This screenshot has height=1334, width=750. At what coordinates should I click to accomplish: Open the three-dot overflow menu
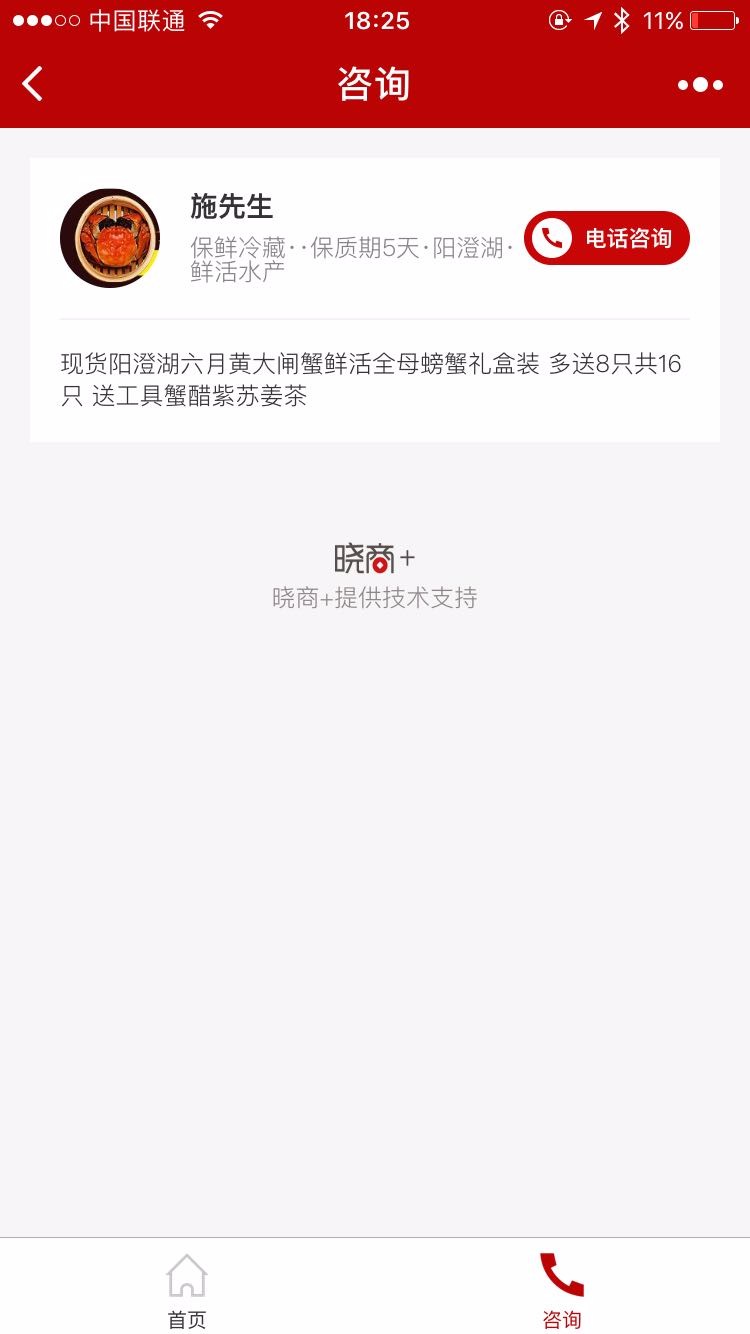700,85
